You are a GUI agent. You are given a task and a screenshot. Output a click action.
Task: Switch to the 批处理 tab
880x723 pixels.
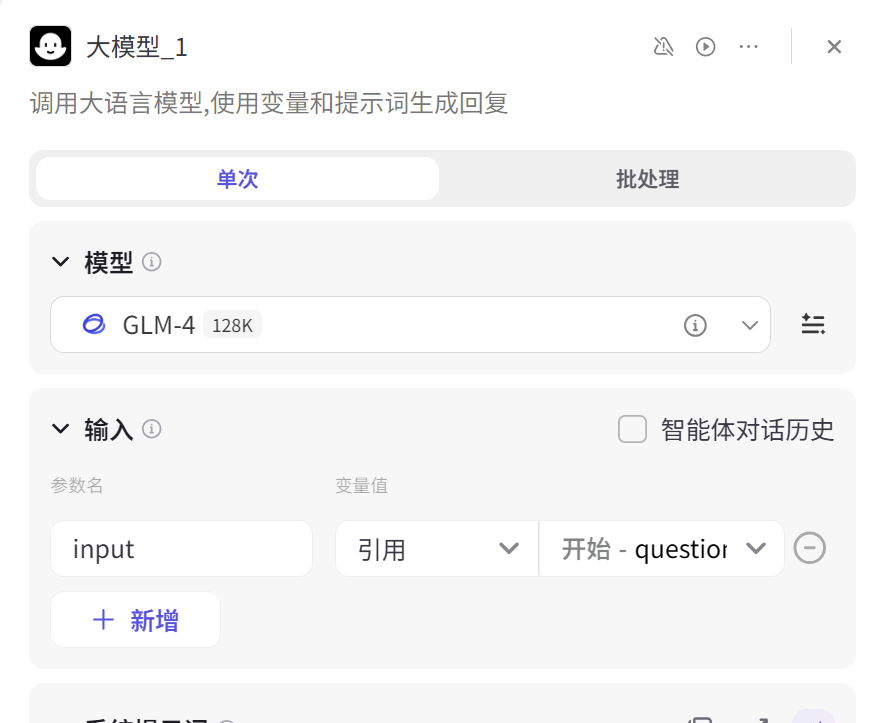pos(647,179)
